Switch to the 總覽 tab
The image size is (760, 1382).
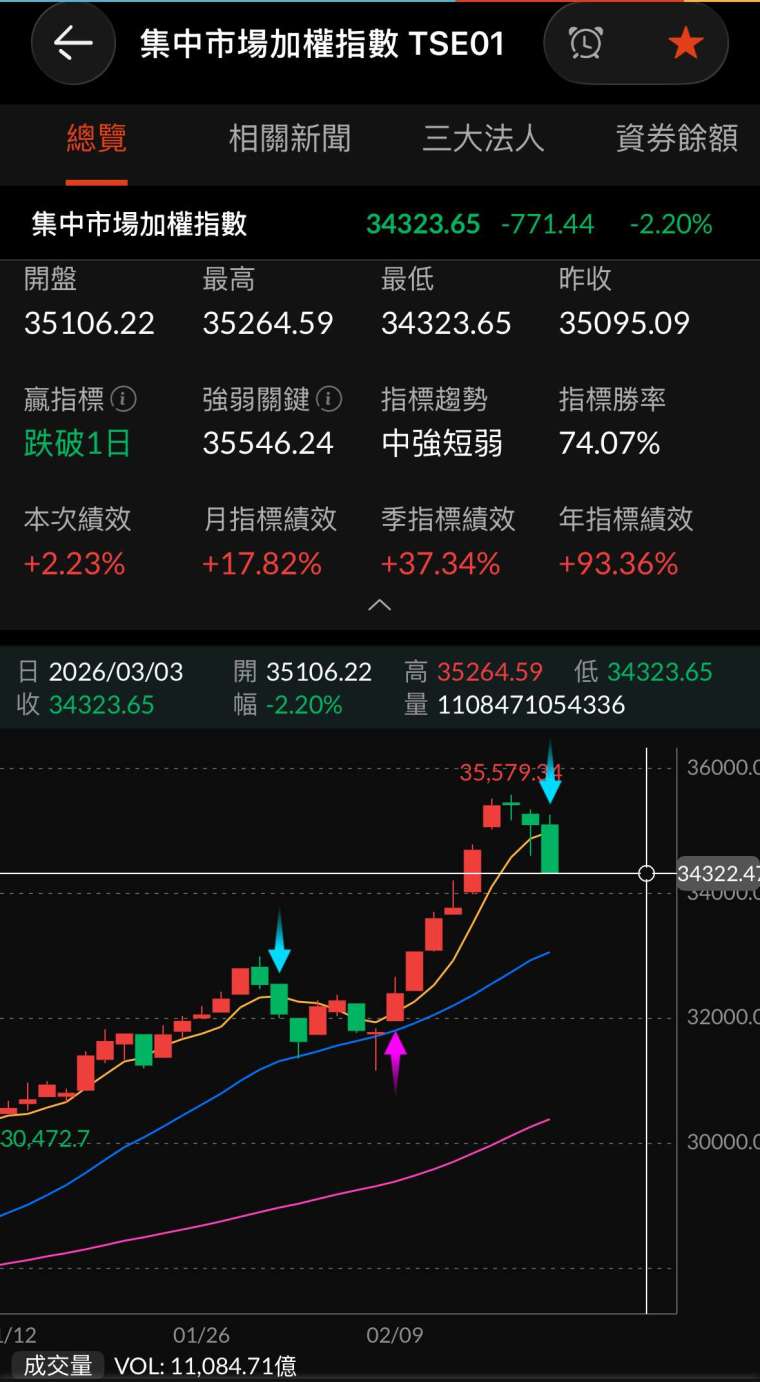coord(97,139)
